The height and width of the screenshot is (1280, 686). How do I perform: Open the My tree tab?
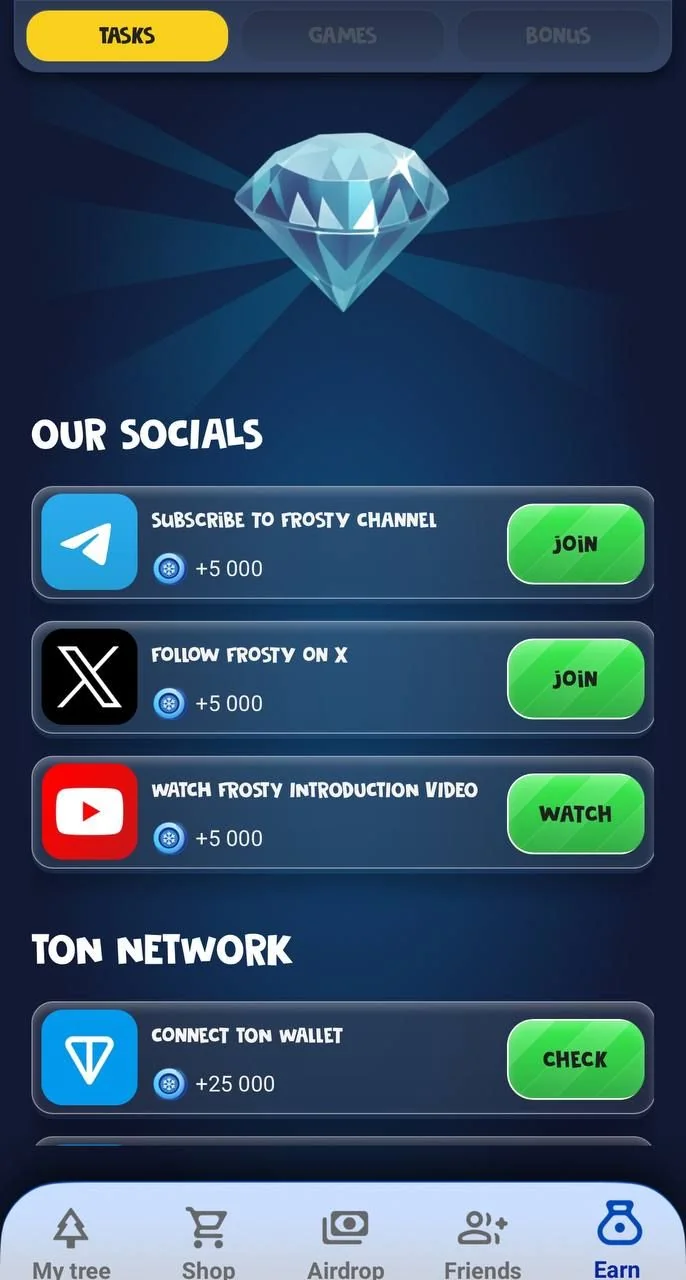71,1242
